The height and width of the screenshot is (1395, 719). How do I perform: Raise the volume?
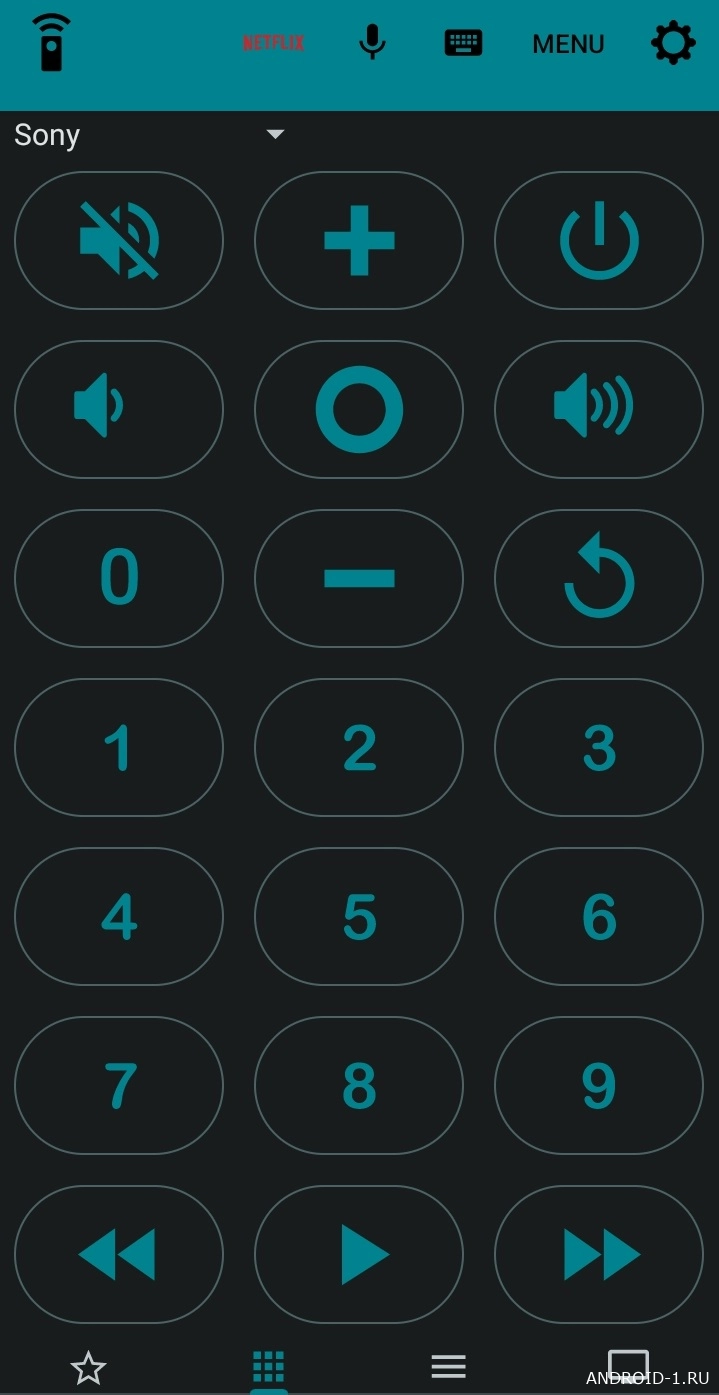click(x=599, y=408)
